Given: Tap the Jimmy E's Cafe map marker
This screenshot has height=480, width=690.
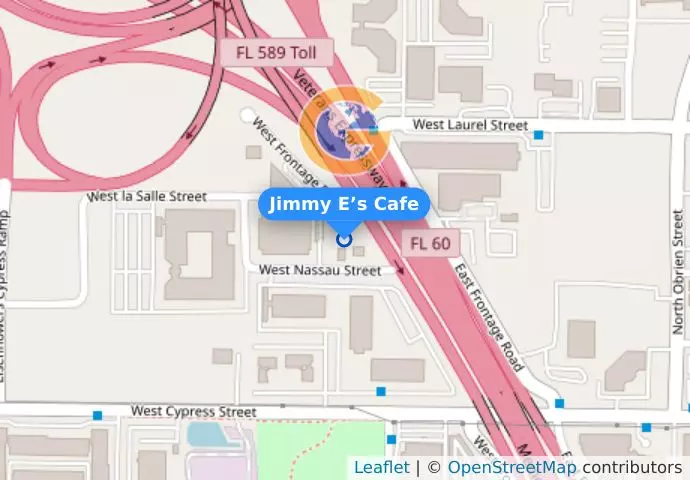Looking at the screenshot, I should coord(344,239).
